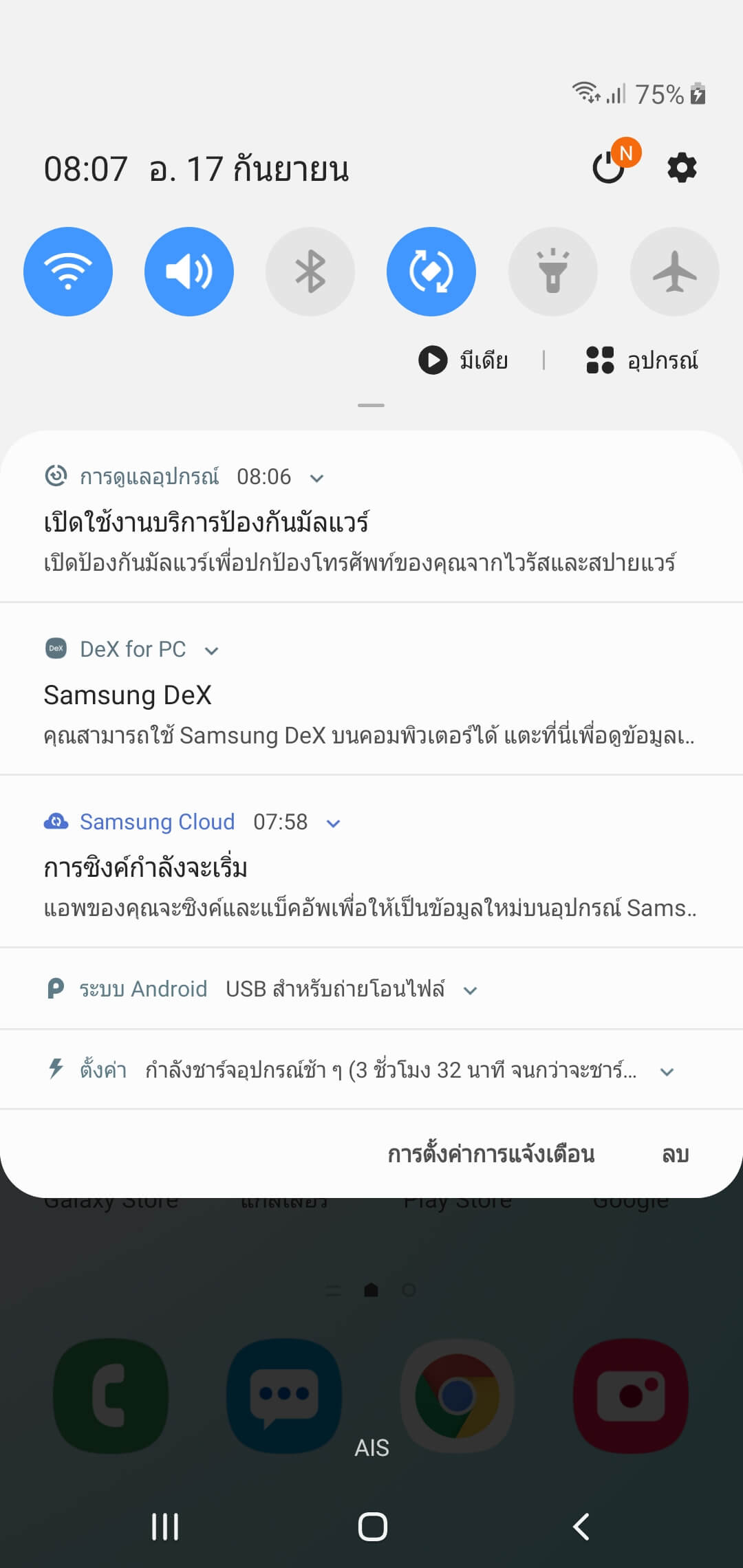Turn off Wi-Fi quick toggle

[68, 272]
